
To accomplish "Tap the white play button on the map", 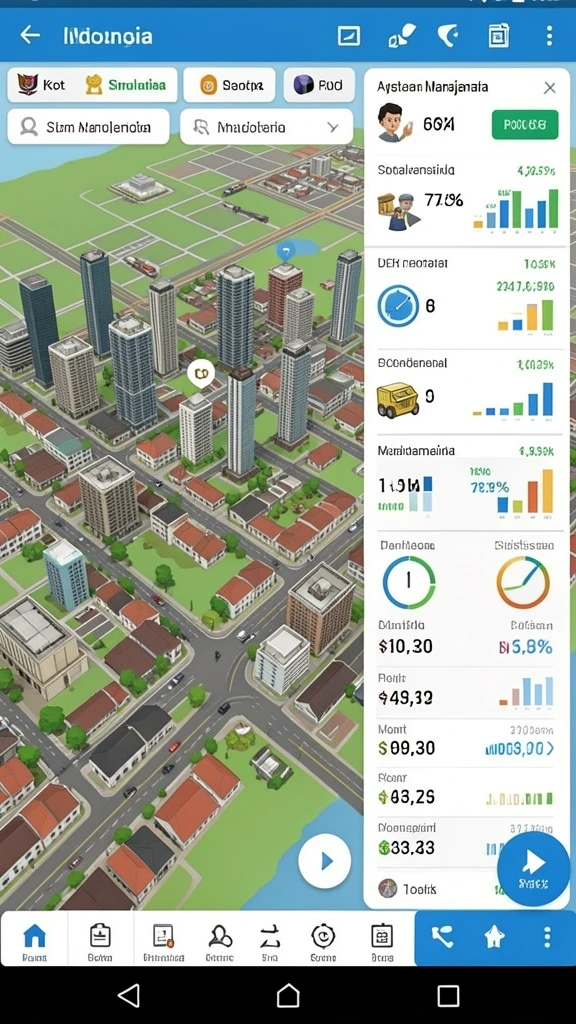I will point(325,861).
